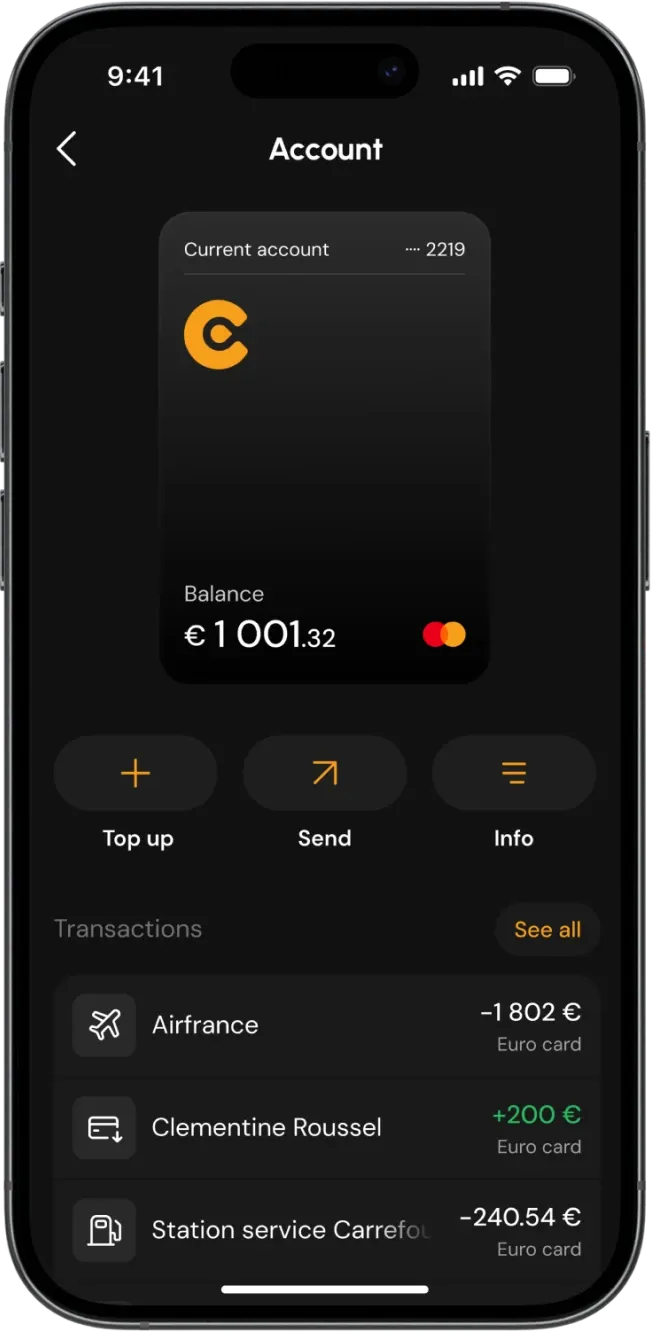
Task: Open the Clementine Roussel transaction
Action: coord(326,1128)
